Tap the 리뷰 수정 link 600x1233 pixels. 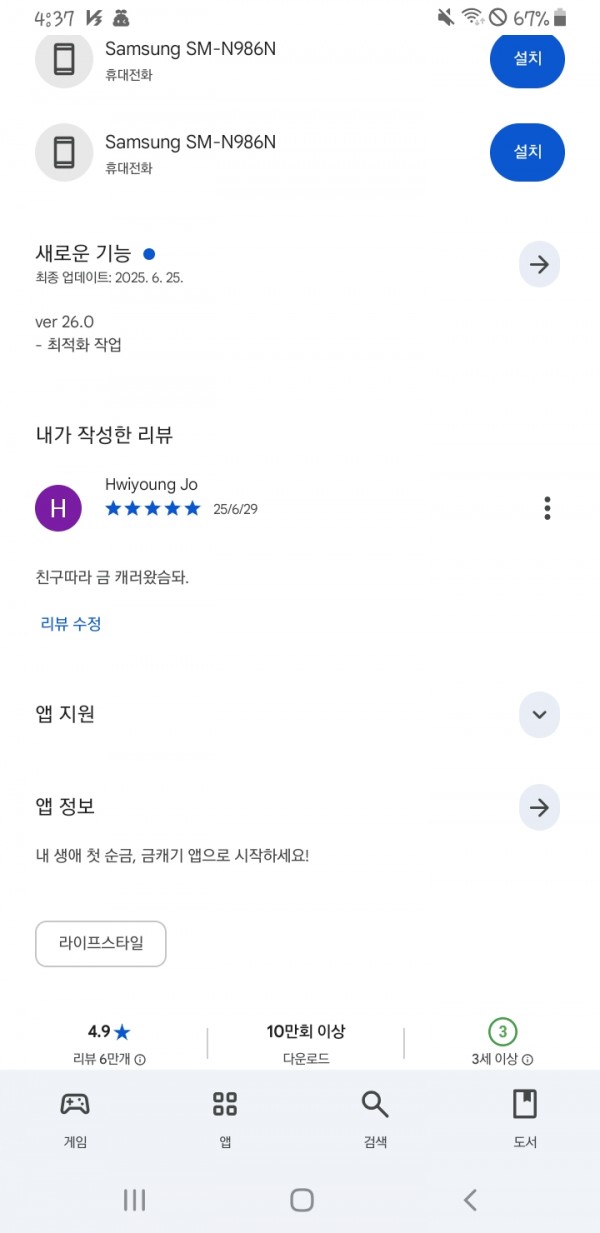71,623
